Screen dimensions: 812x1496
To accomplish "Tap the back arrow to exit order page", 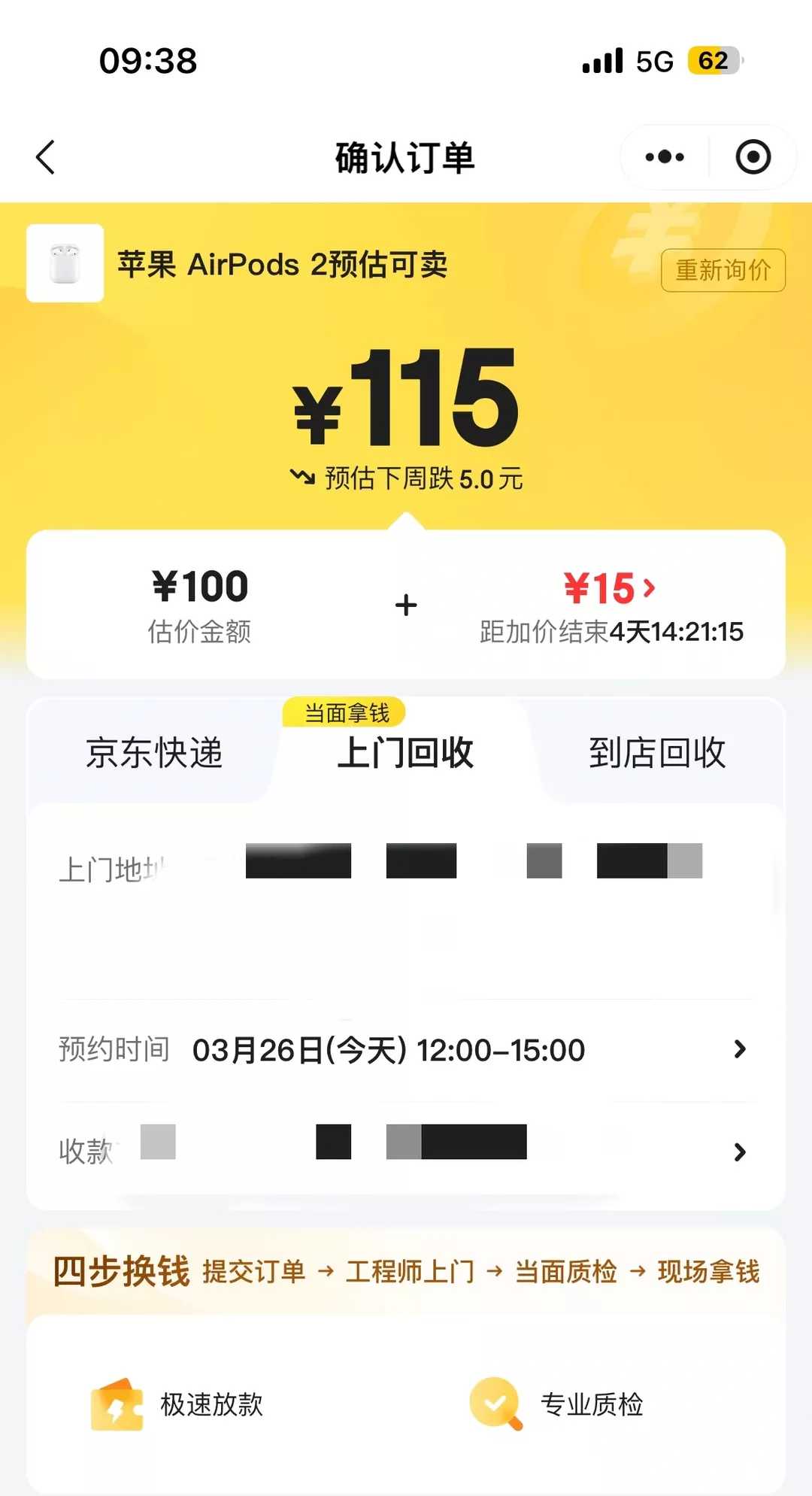I will coord(45,156).
